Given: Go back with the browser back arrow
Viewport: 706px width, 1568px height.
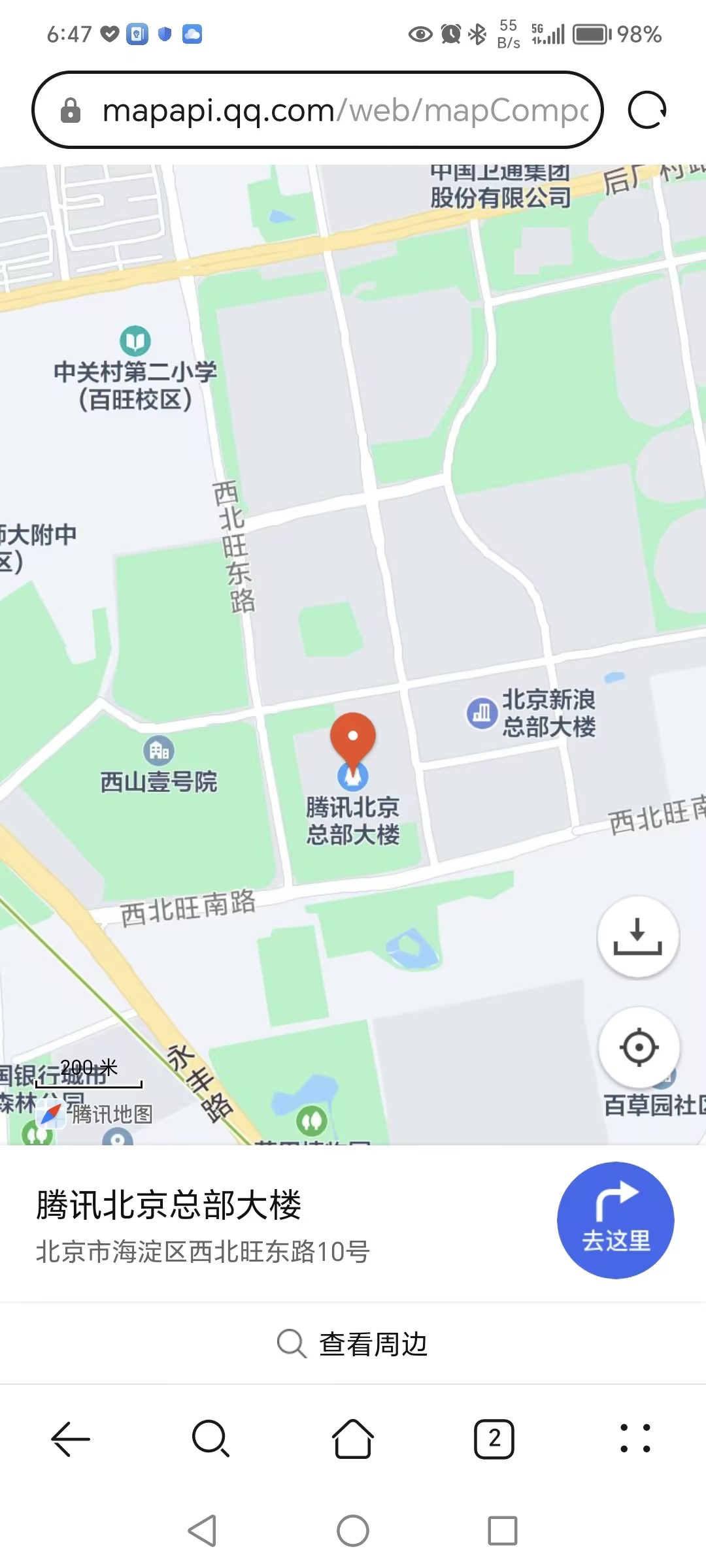Looking at the screenshot, I should click(71, 1439).
